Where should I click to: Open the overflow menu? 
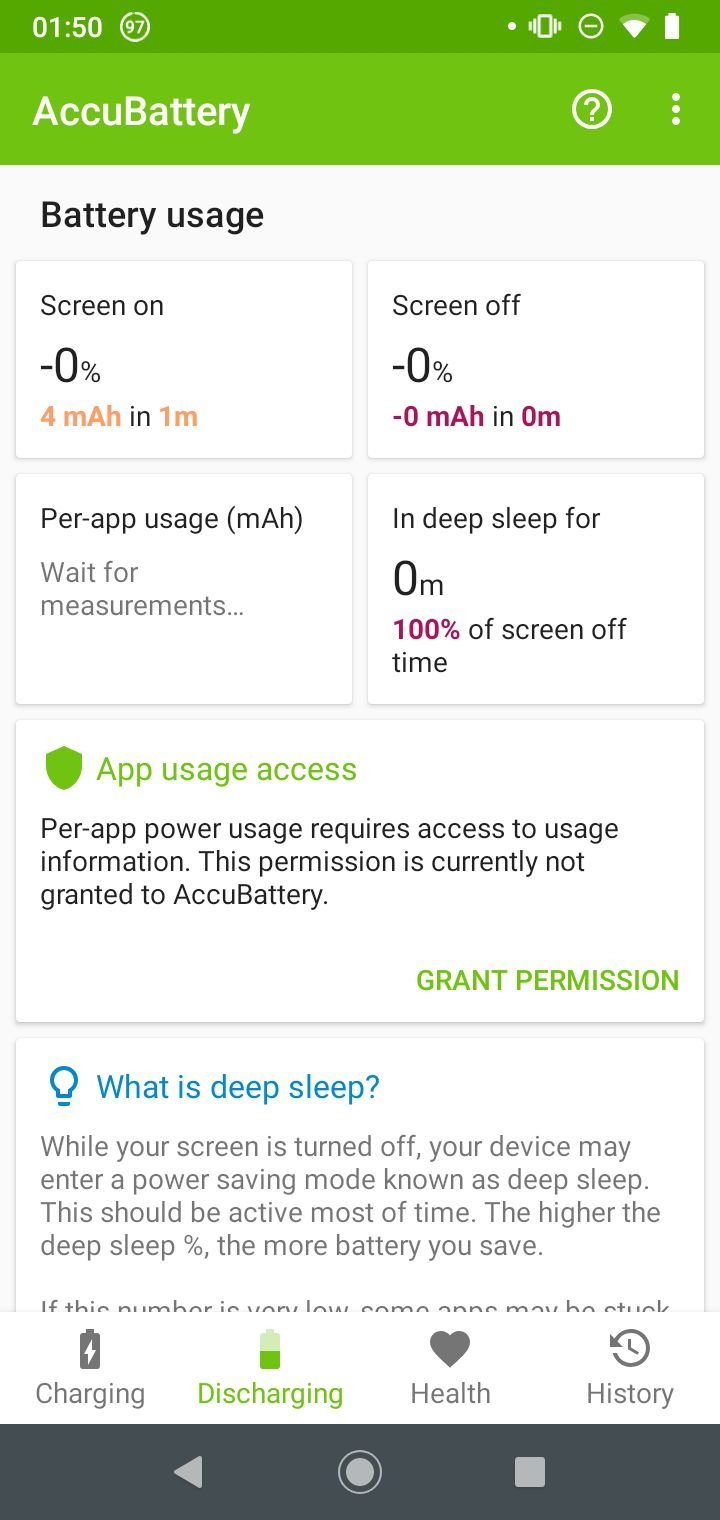676,110
